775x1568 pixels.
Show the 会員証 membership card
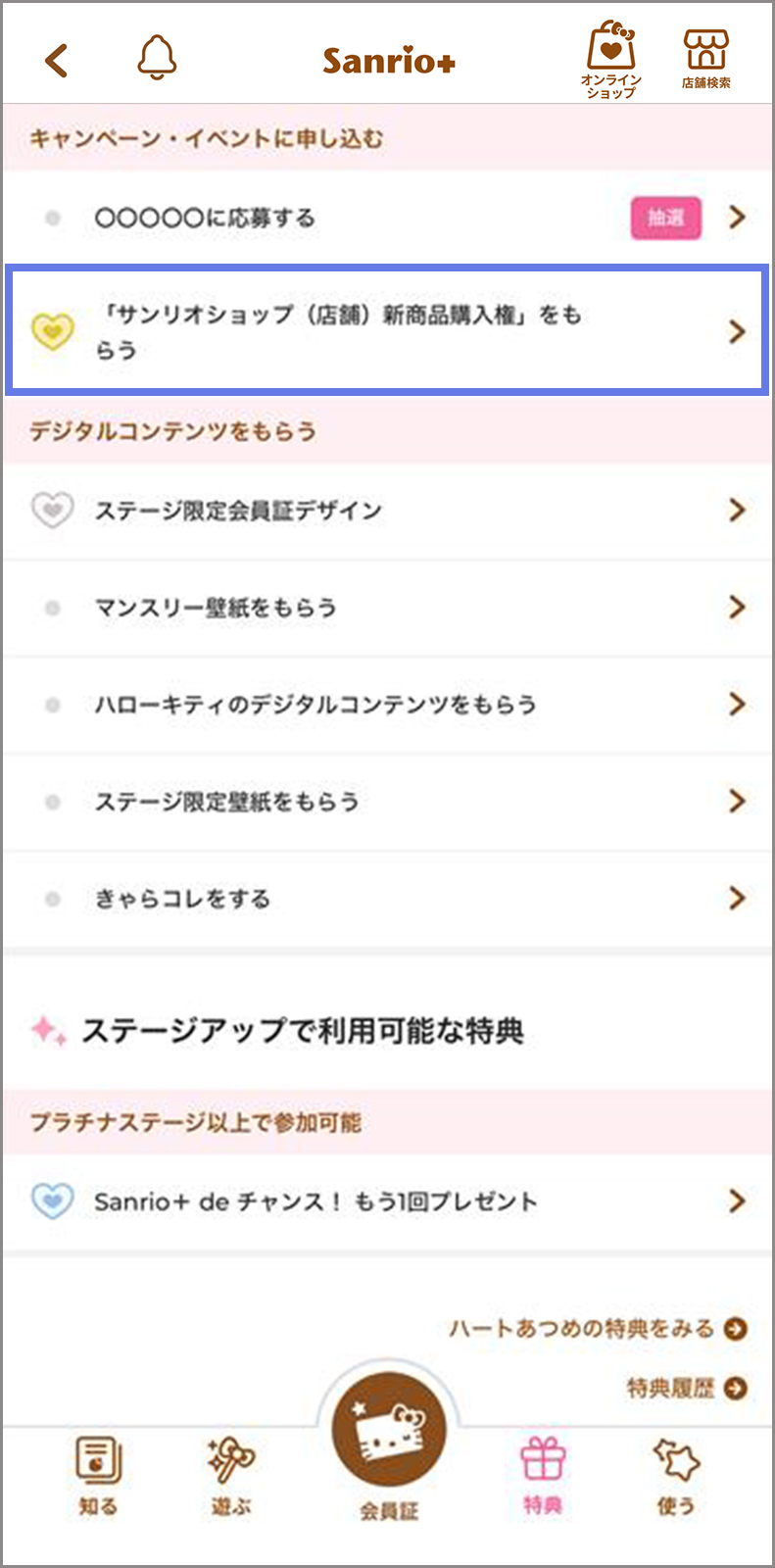[389, 1441]
